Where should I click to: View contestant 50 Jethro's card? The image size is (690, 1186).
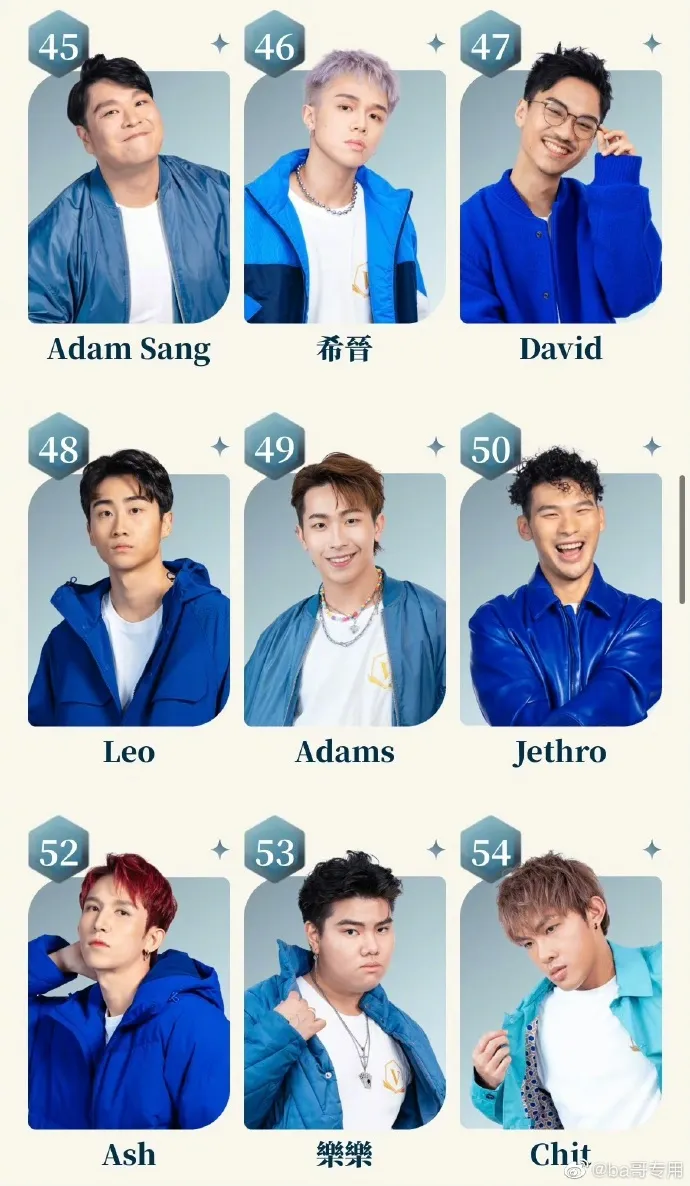click(x=561, y=600)
